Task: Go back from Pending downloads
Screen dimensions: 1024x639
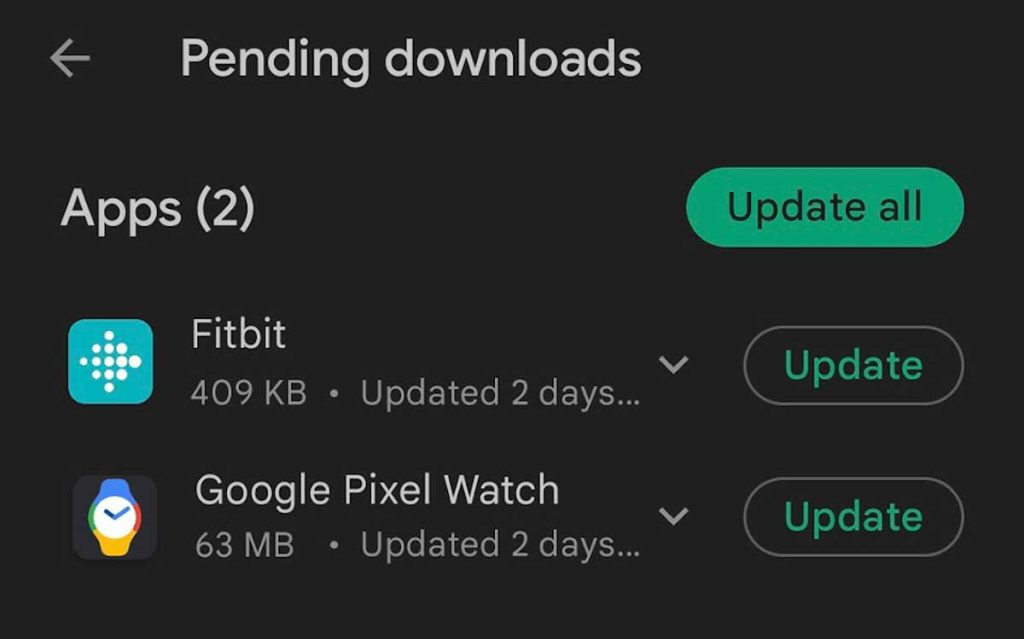Action: pyautogui.click(x=70, y=60)
